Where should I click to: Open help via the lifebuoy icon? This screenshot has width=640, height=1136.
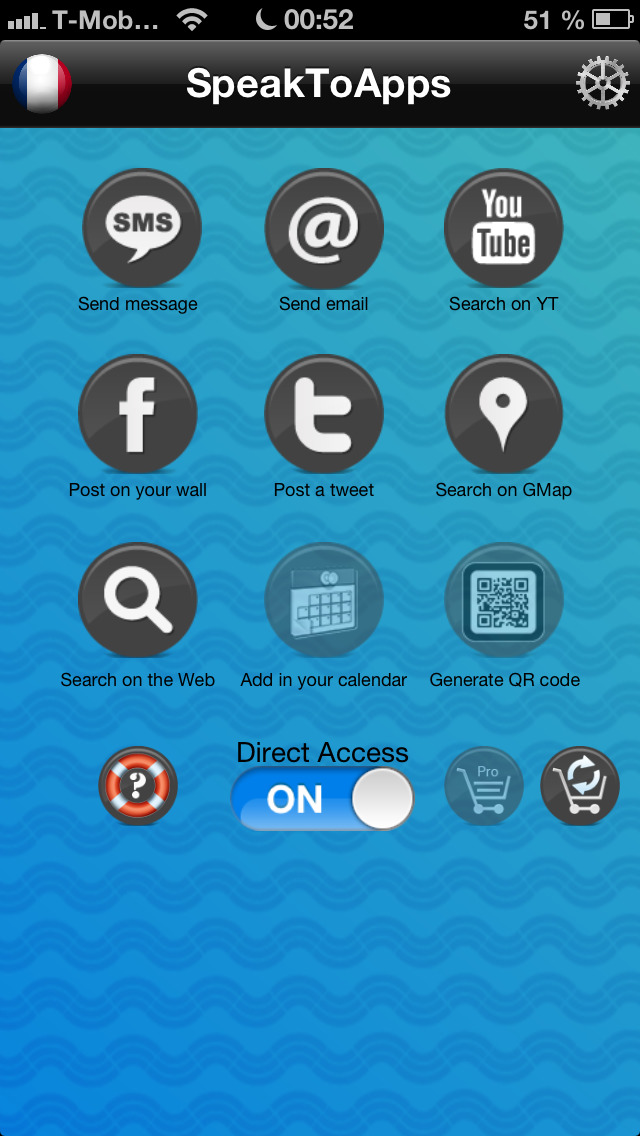click(138, 786)
